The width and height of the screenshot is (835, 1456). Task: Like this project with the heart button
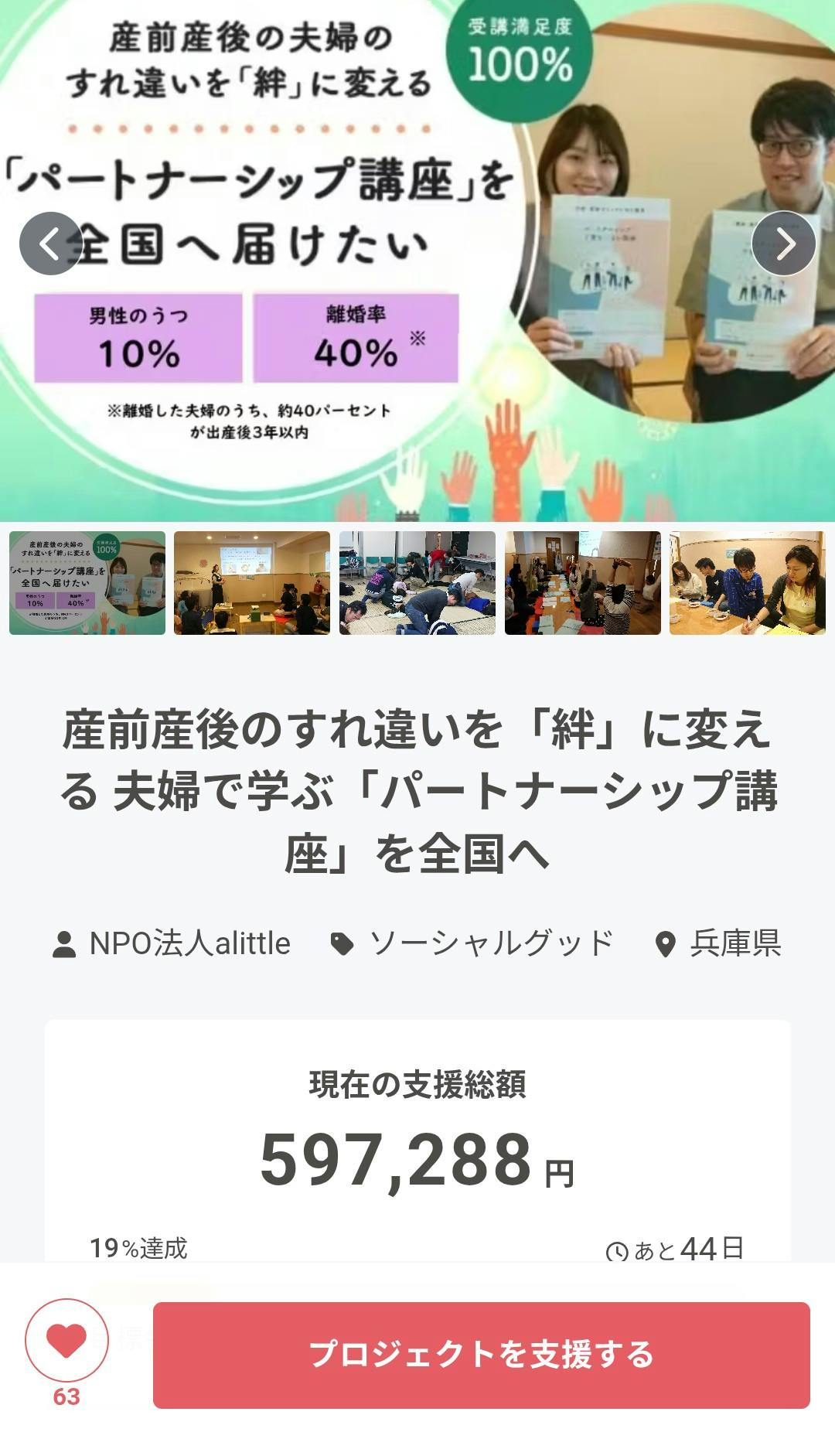pos(66,1340)
